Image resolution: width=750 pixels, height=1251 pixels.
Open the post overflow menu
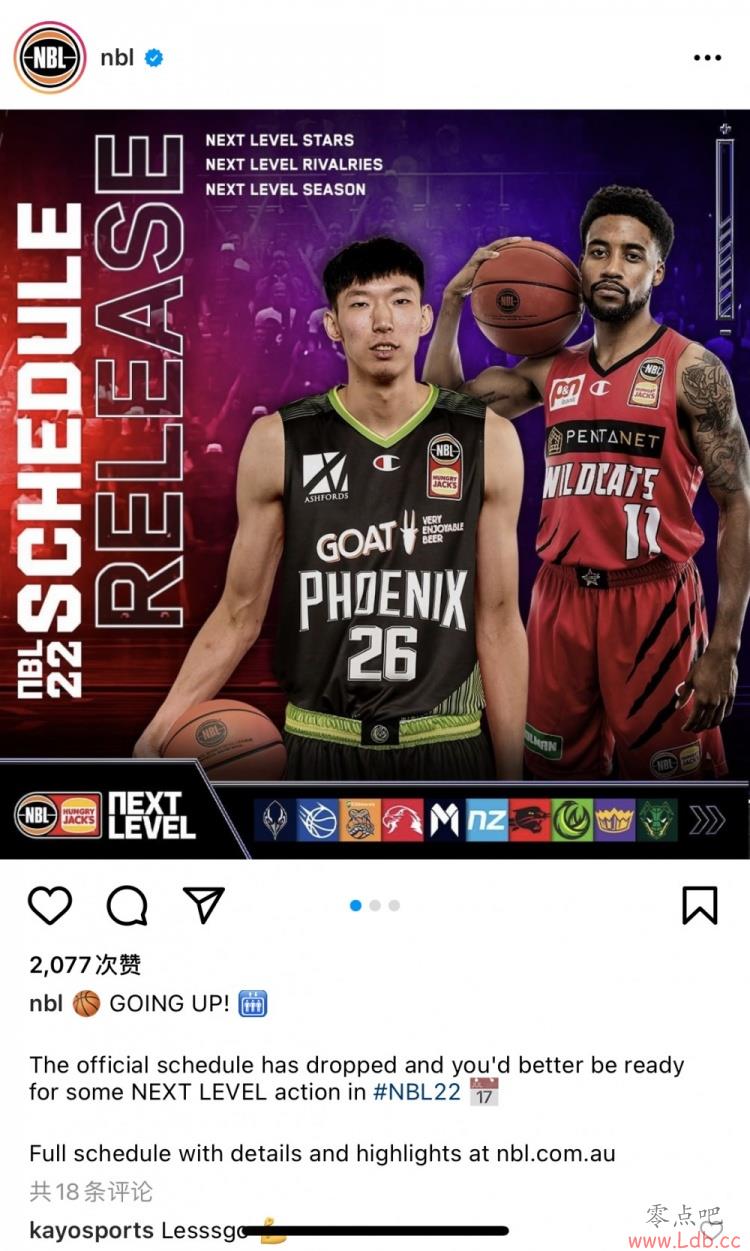[707, 58]
